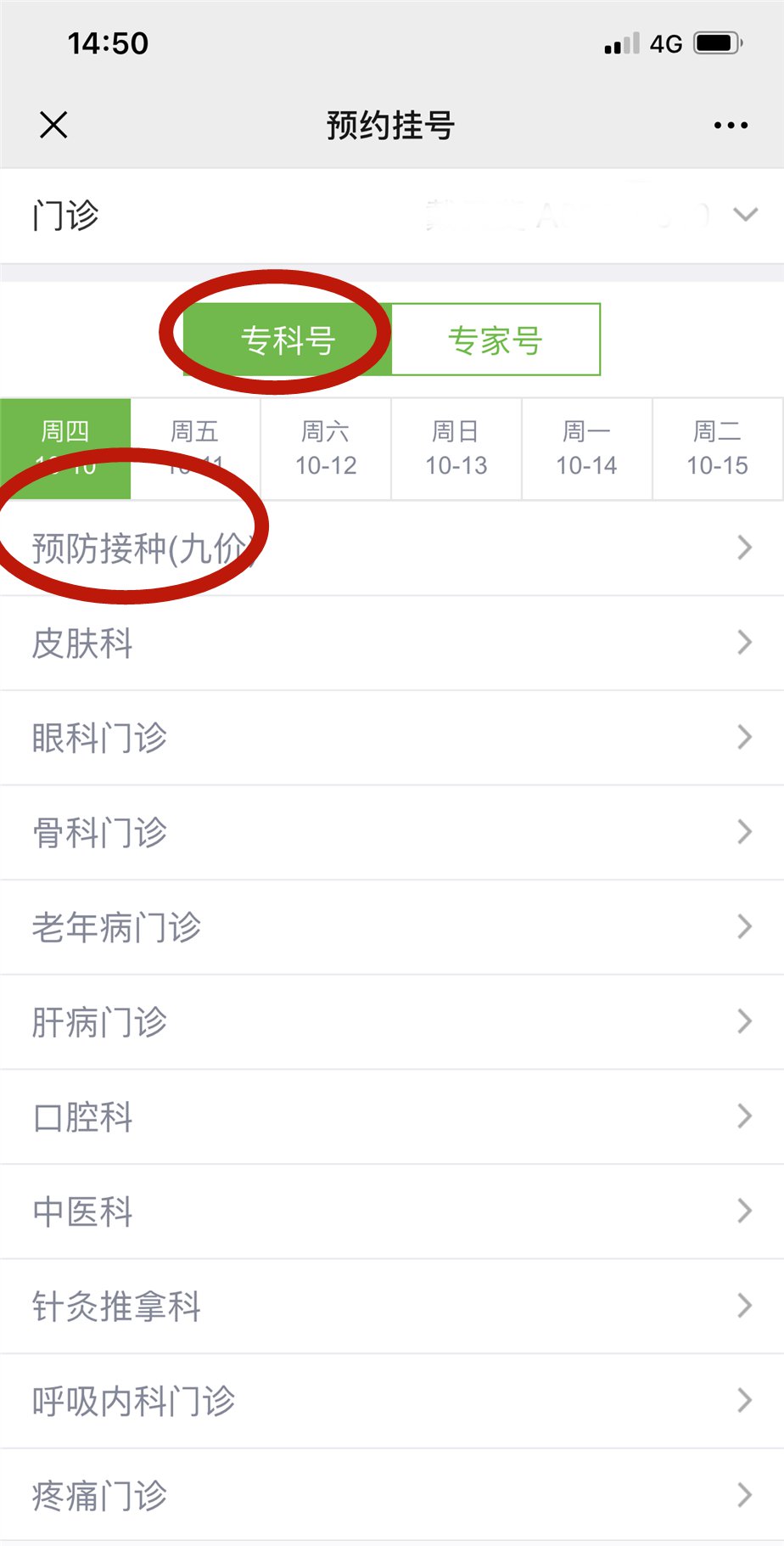Image resolution: width=784 pixels, height=1546 pixels.
Task: Select 周二 10-15 date
Action: click(x=717, y=448)
